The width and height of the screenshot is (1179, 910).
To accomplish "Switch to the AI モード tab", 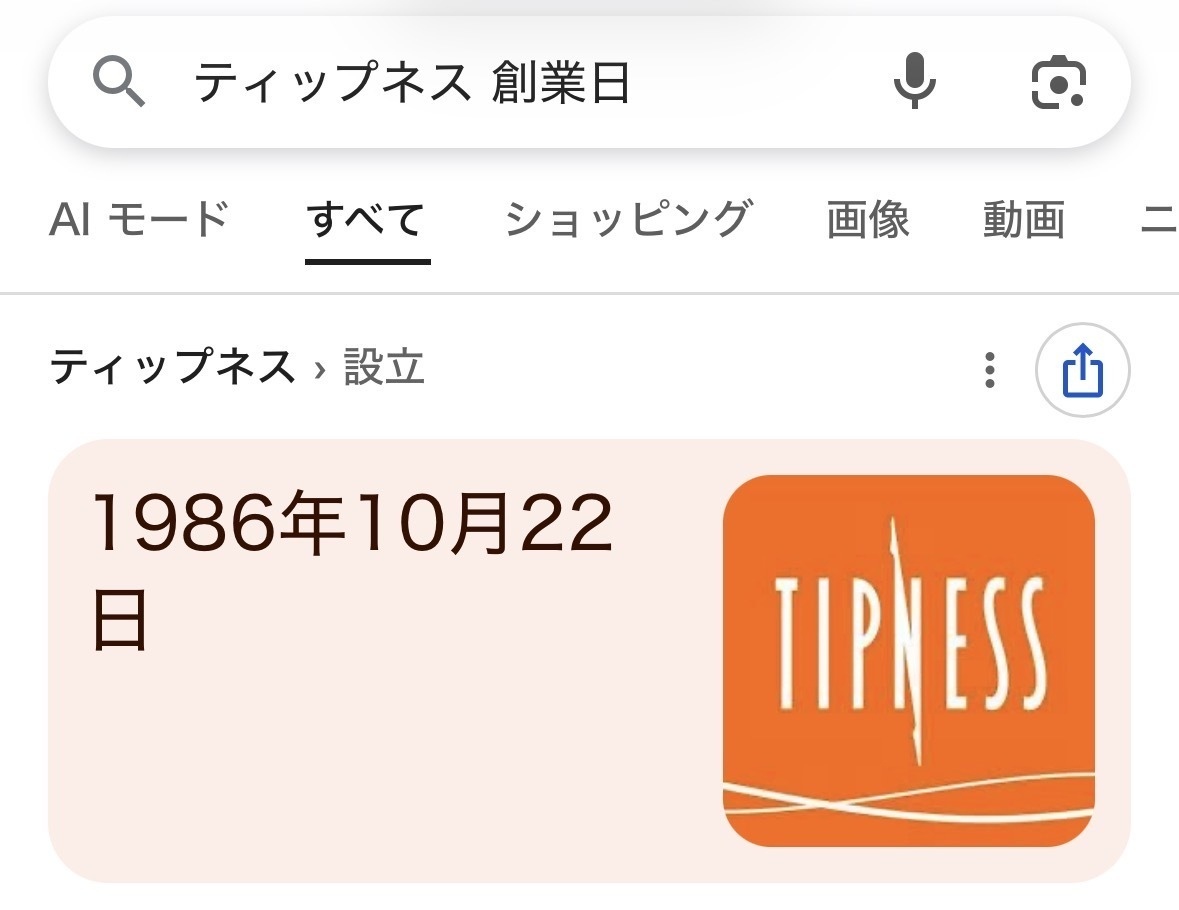I will (139, 219).
